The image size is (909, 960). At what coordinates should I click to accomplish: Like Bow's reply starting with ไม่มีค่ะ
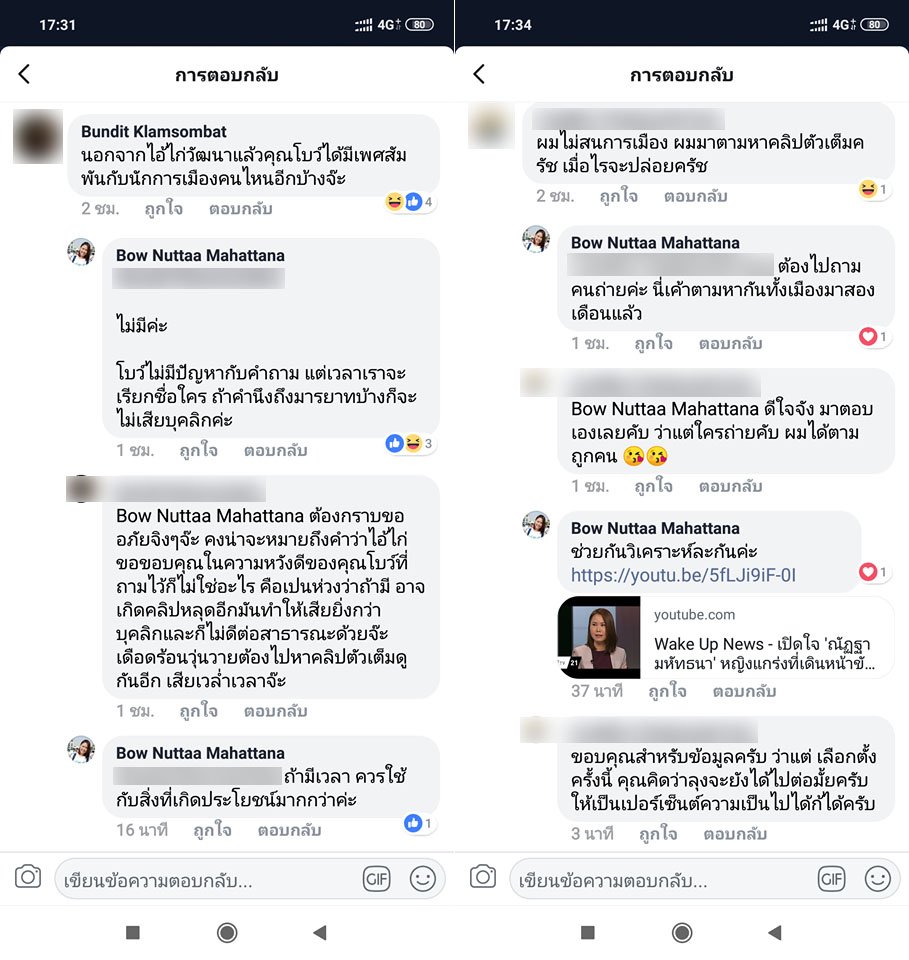tap(198, 450)
